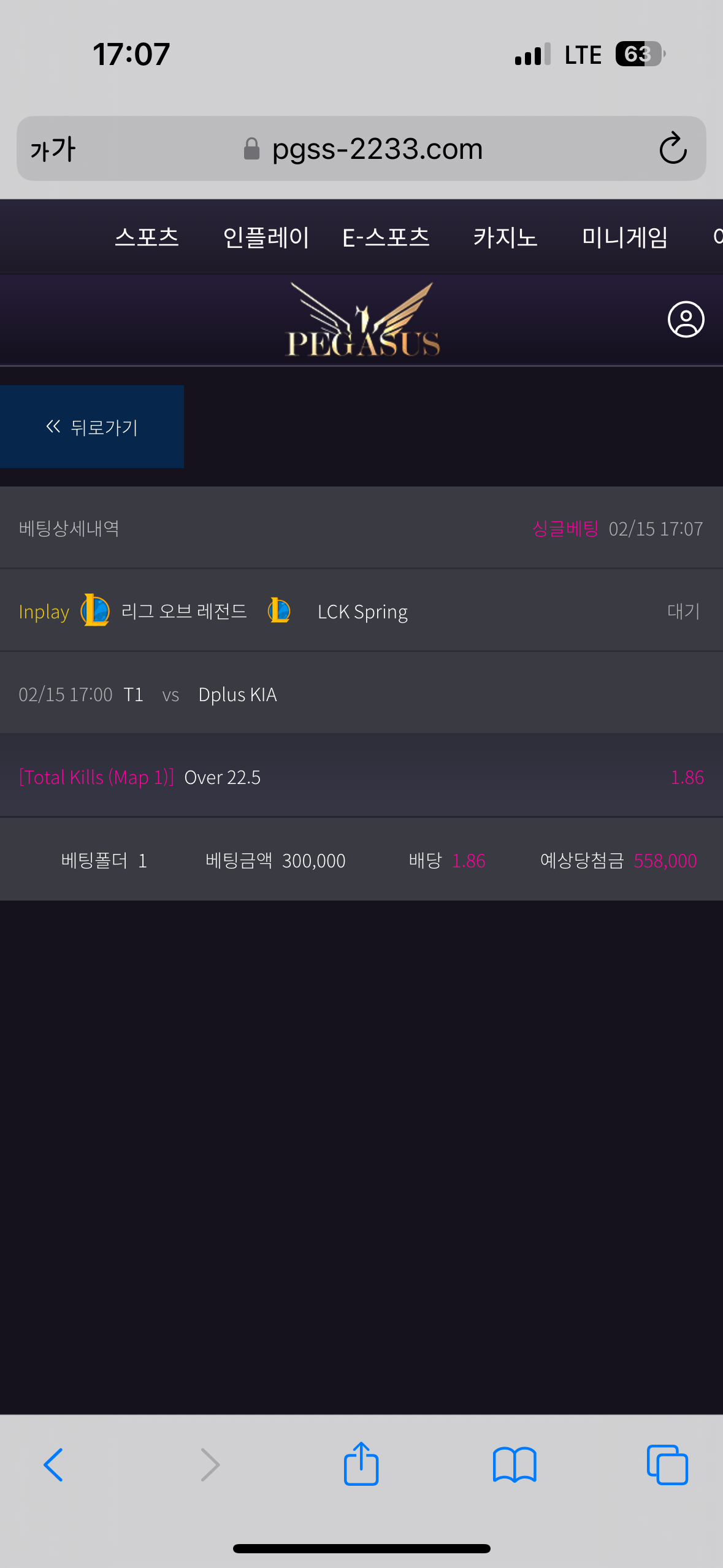Reload the page in Safari
This screenshot has height=1568, width=723.
pyautogui.click(x=673, y=148)
